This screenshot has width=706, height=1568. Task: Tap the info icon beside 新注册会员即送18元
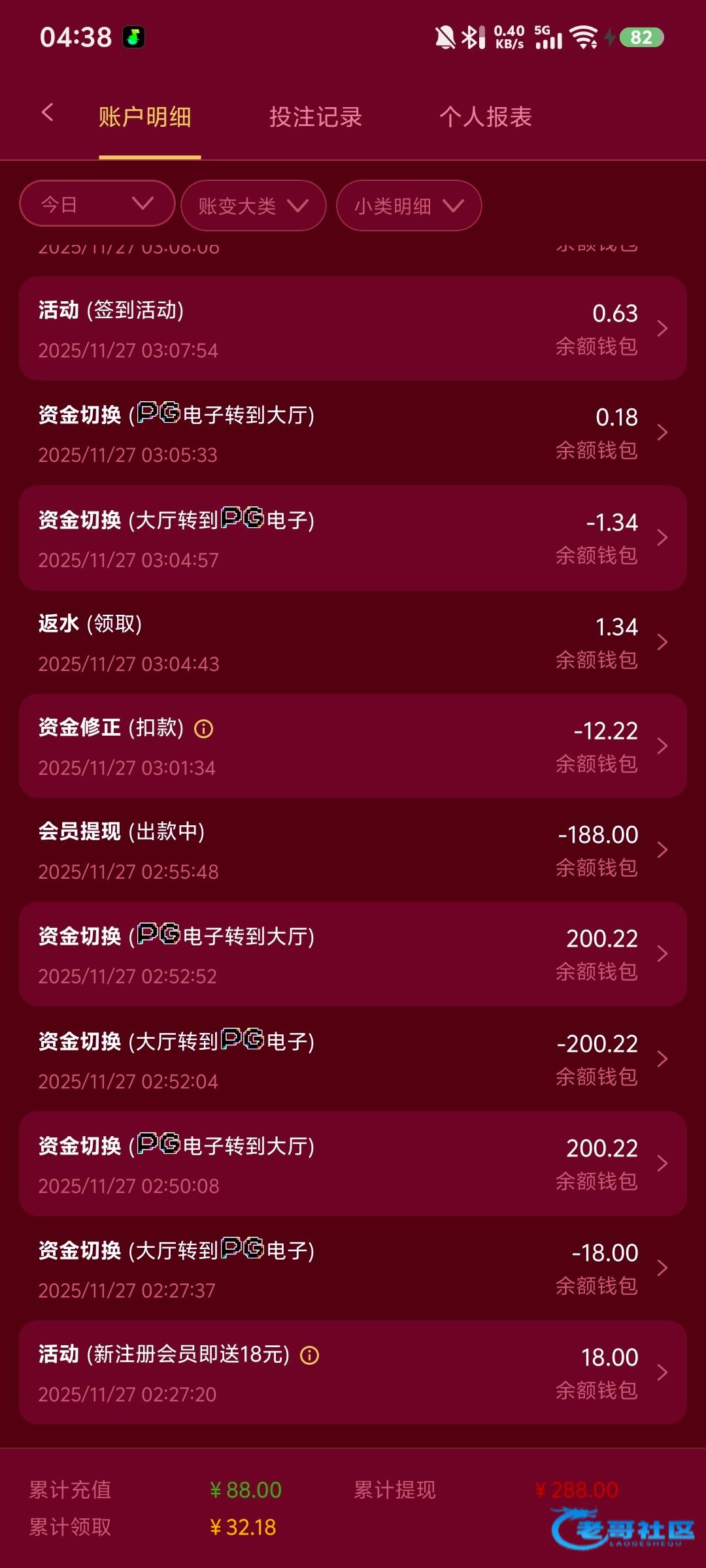[x=309, y=1356]
